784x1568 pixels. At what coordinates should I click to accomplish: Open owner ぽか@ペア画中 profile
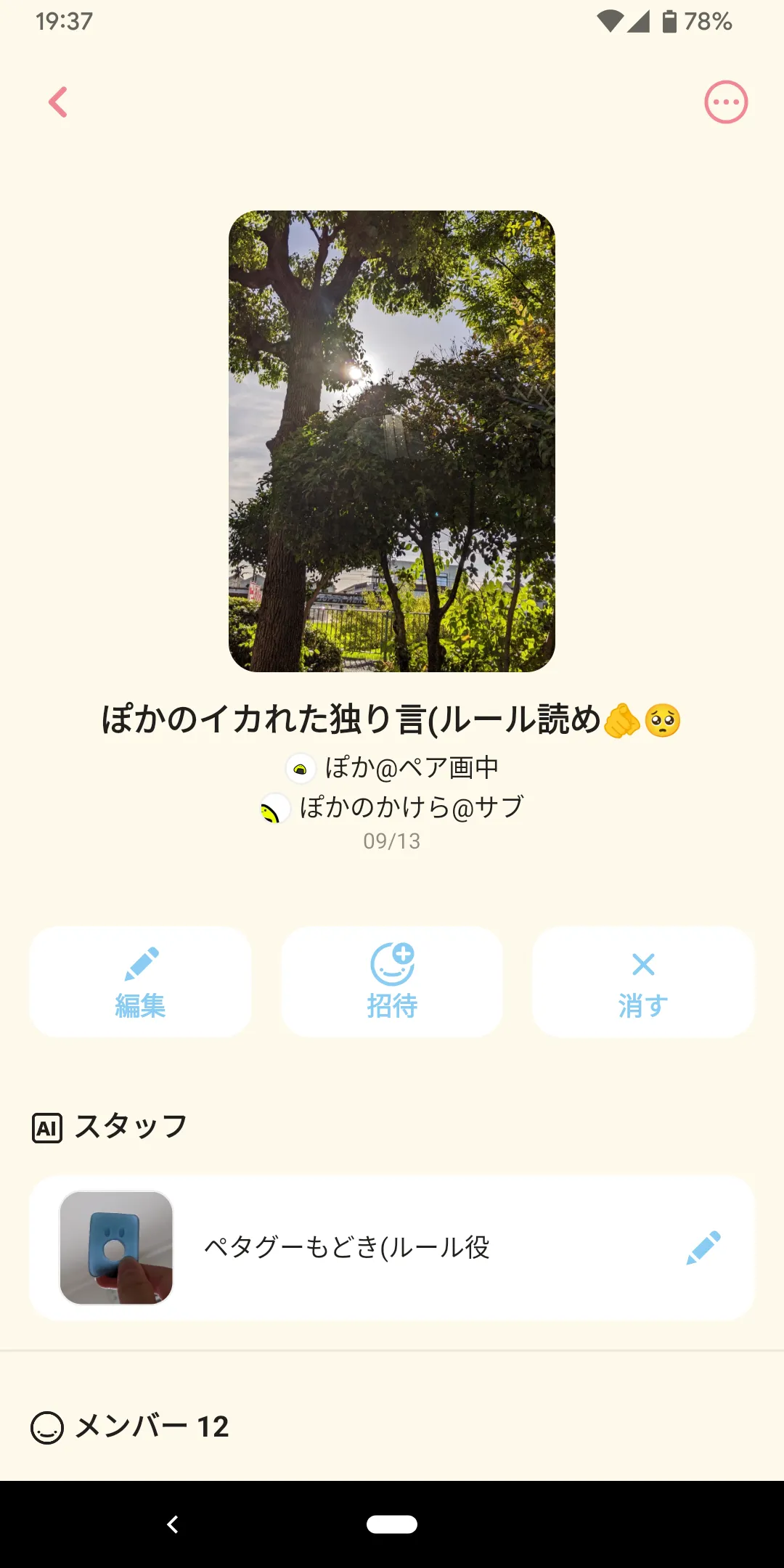pos(393,768)
